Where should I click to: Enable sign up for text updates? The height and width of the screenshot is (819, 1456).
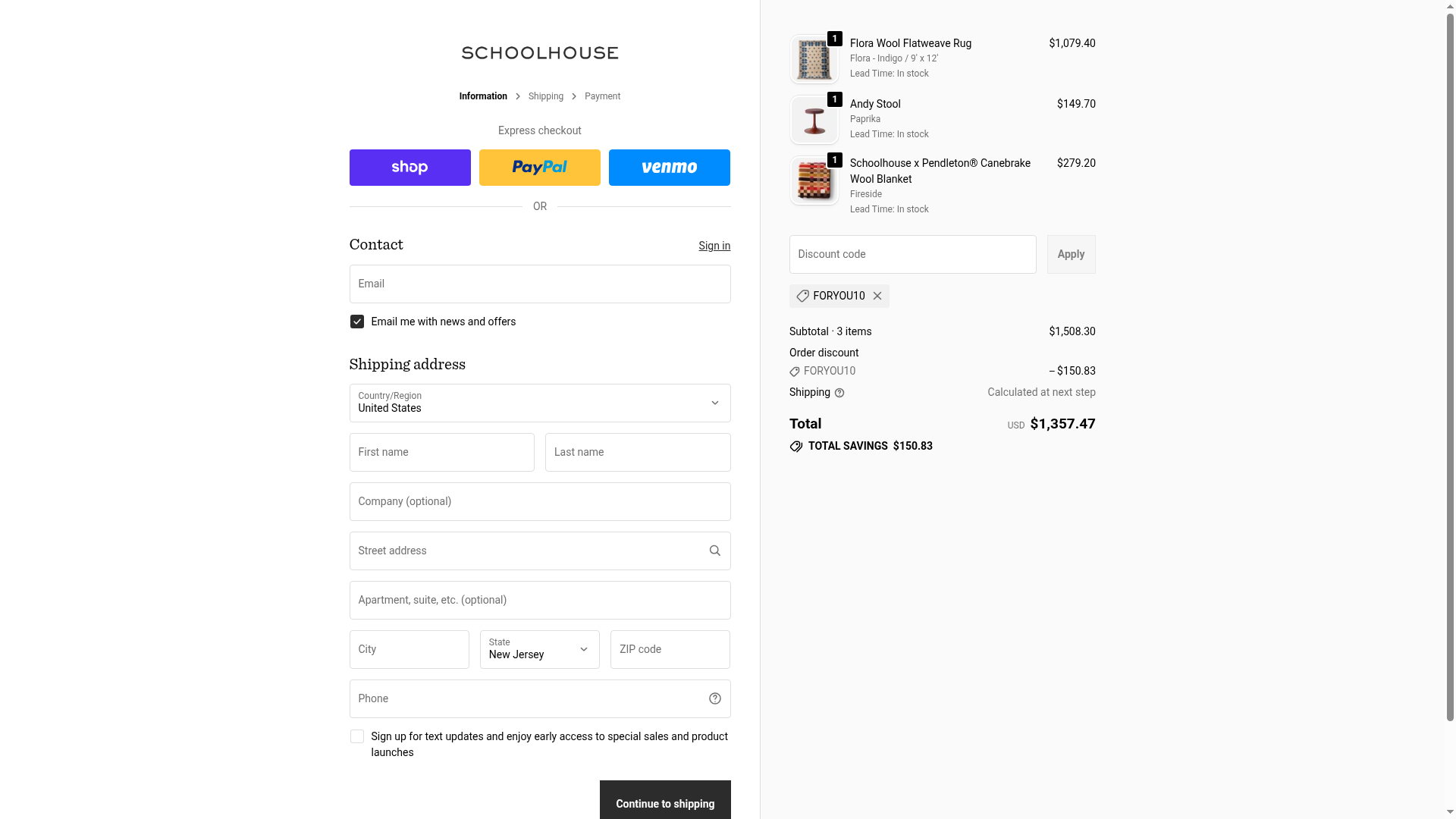357,737
